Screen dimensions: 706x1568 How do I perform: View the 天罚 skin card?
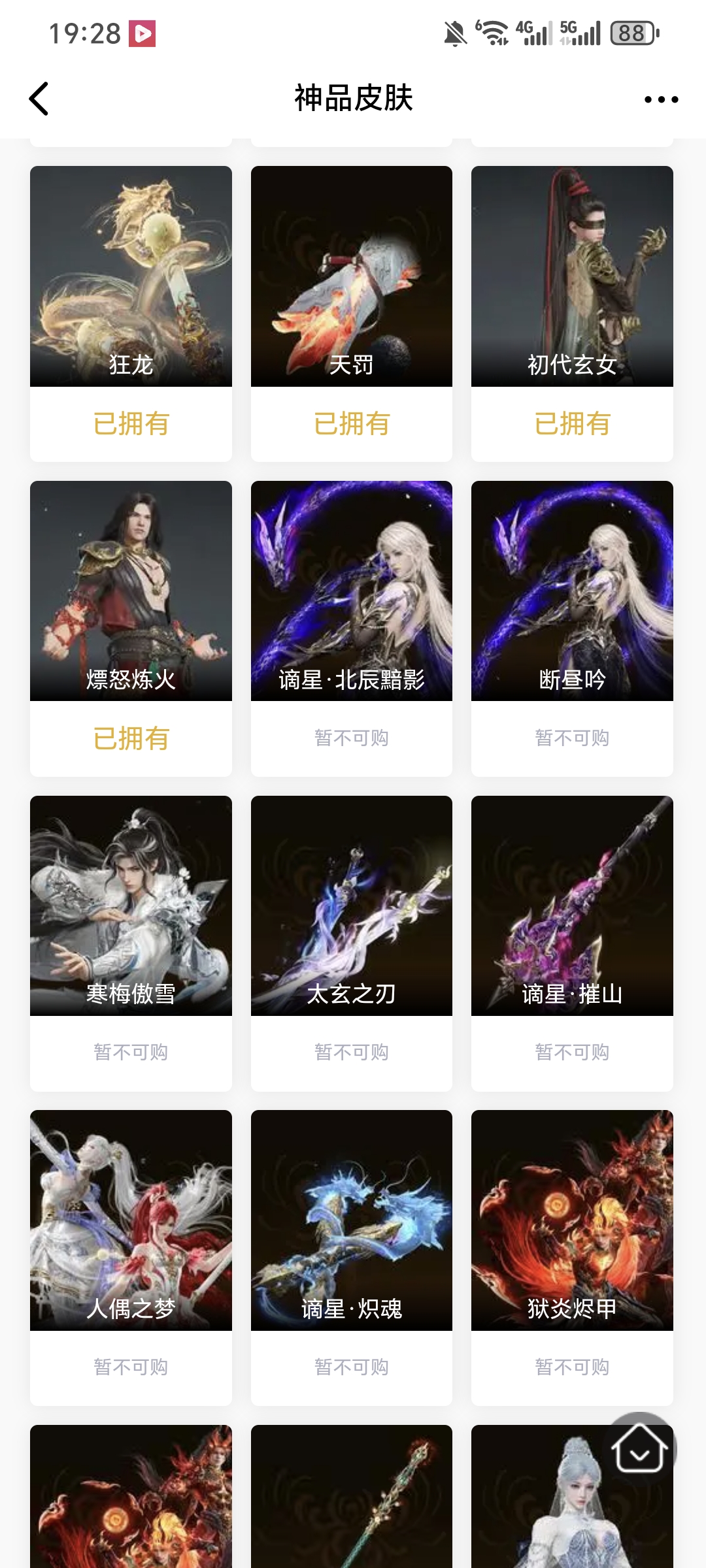click(x=352, y=277)
